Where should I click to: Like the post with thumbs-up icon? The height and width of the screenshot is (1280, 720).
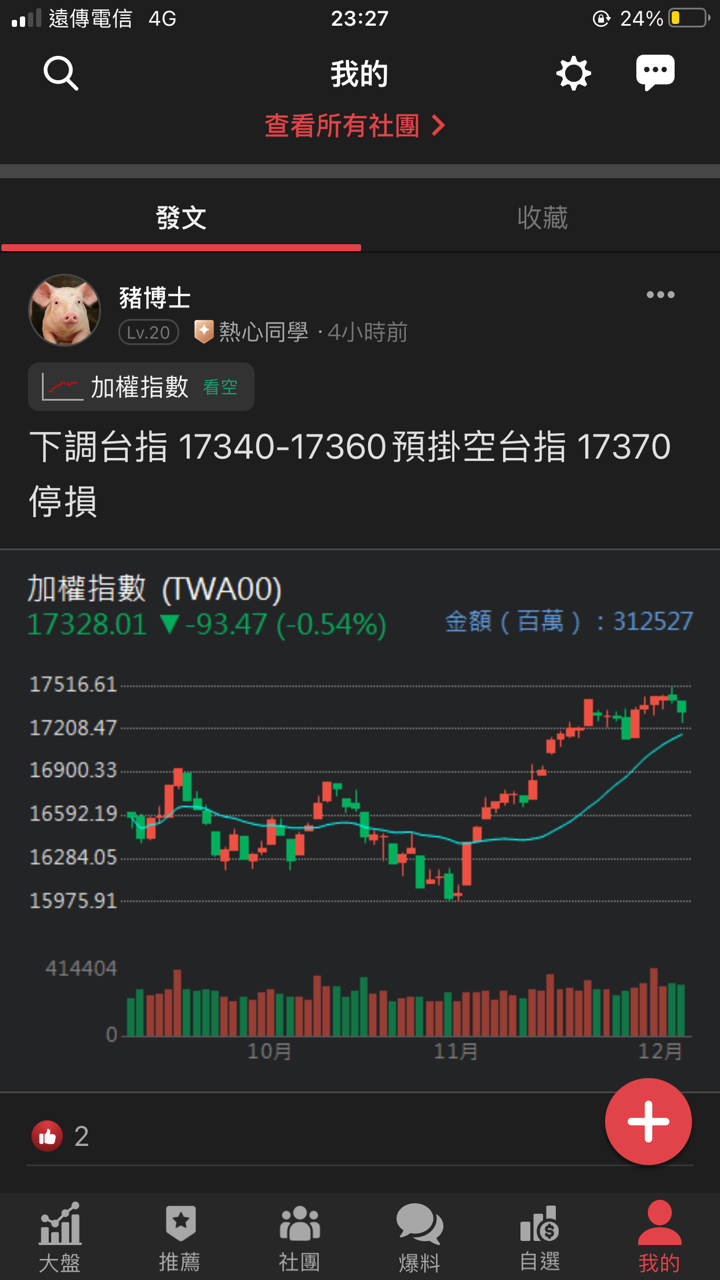tap(47, 1136)
